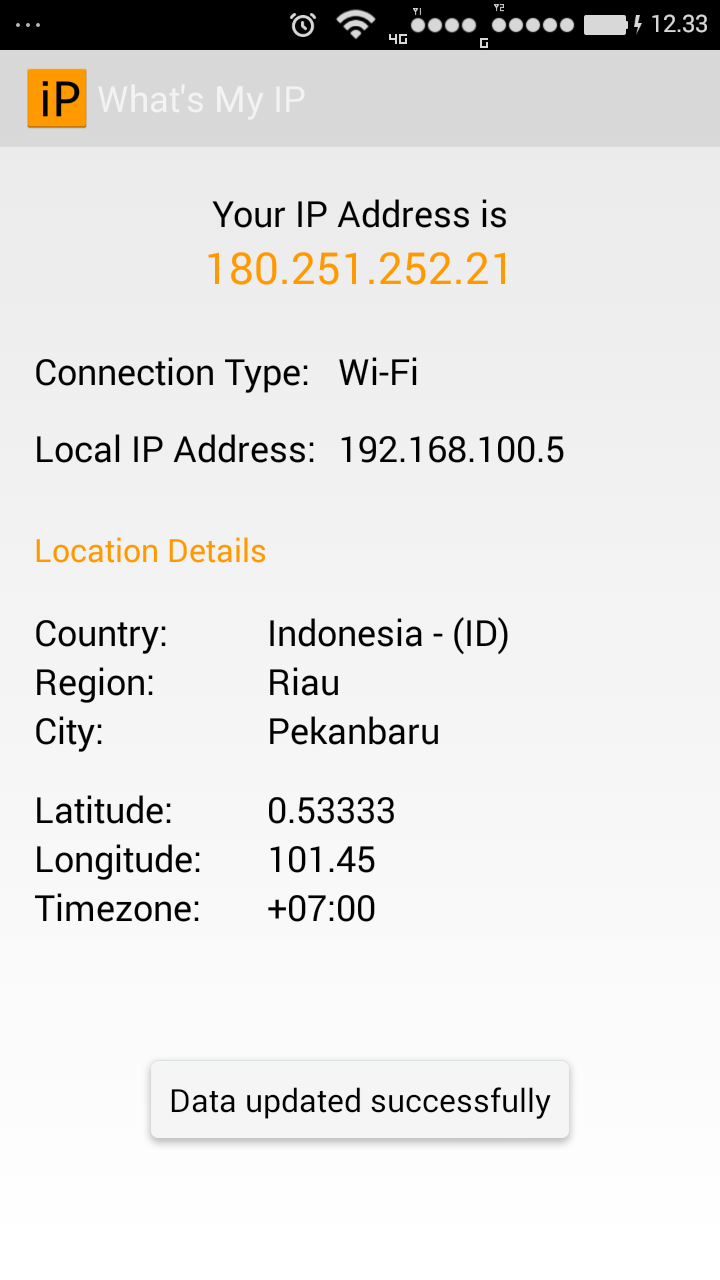Select the City value Pekanbaru

click(353, 731)
